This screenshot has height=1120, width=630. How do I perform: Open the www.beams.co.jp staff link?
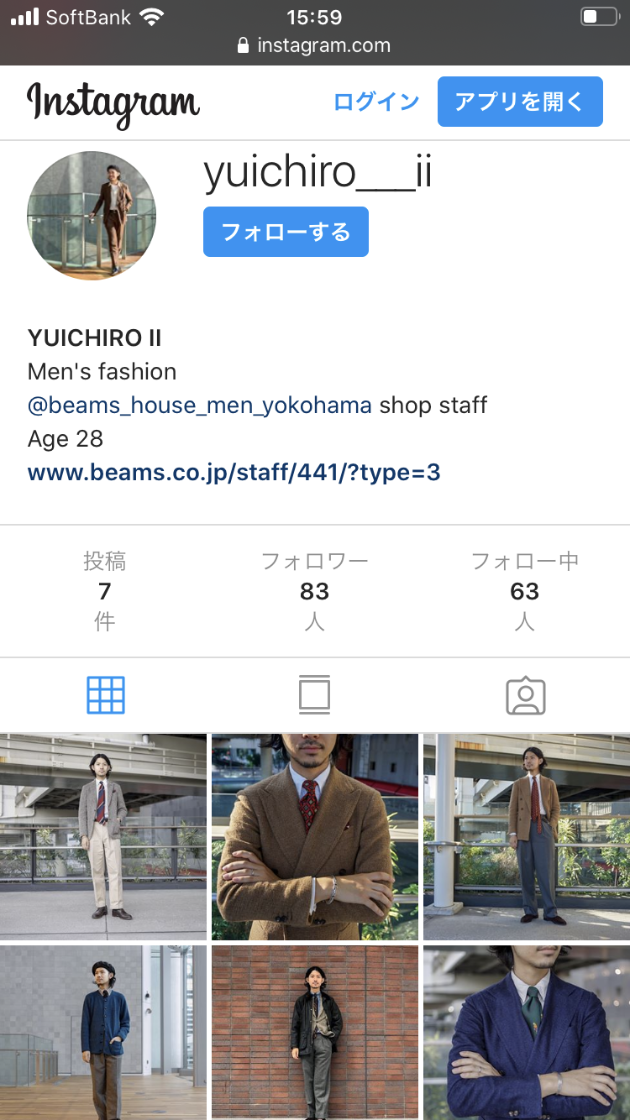(234, 472)
